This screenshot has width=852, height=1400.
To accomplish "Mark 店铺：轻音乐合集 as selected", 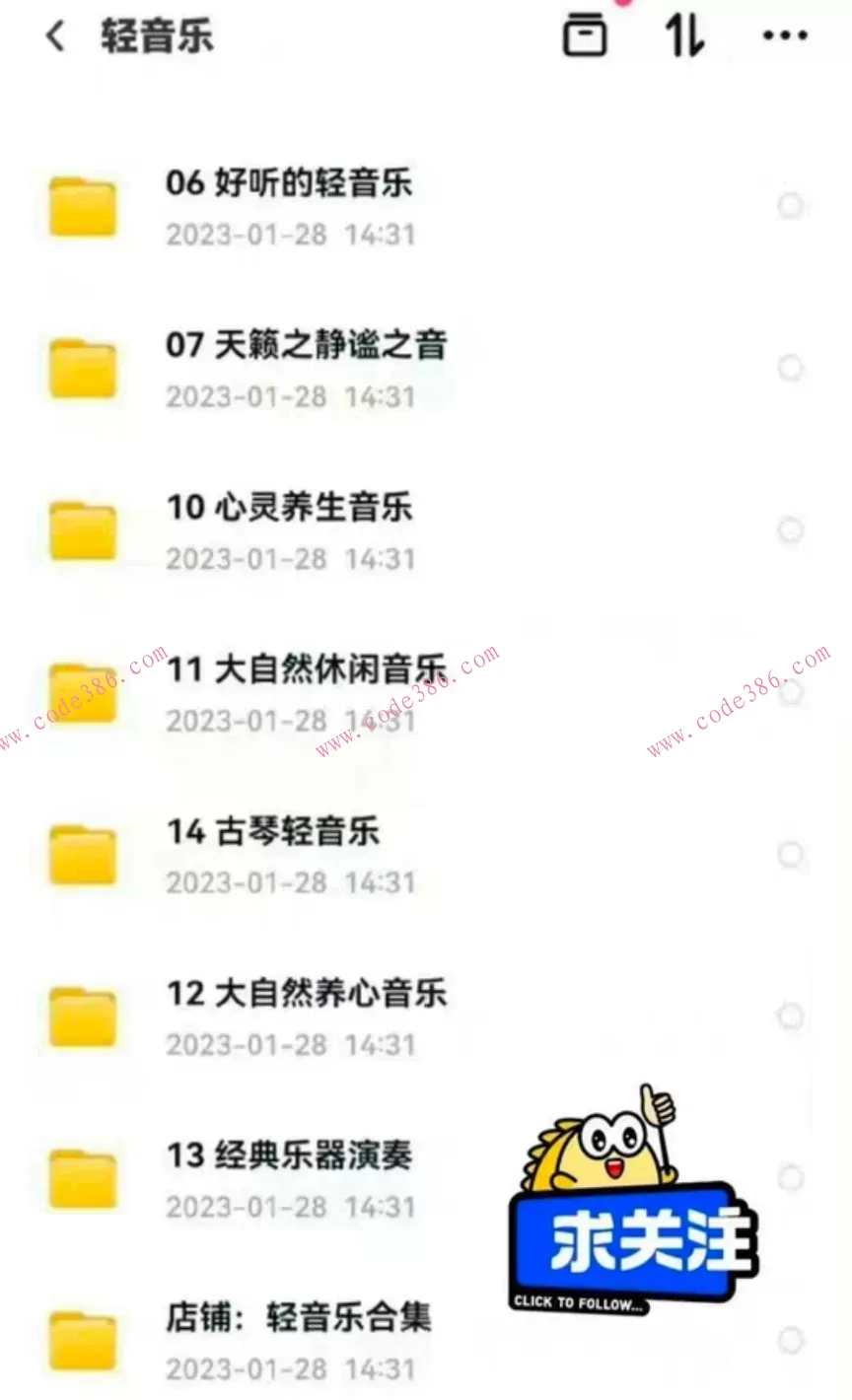I will tap(790, 1340).
